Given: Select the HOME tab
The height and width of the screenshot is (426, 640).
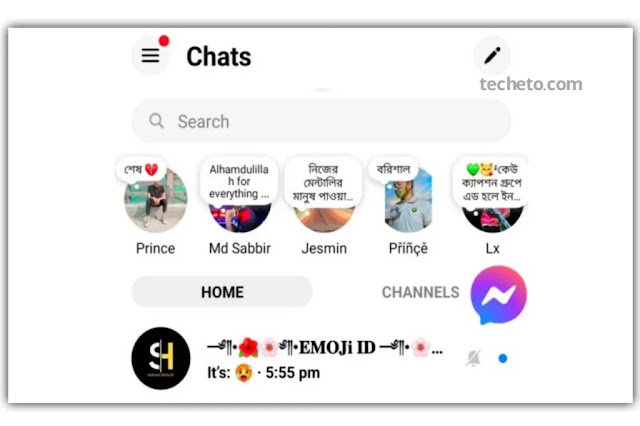Looking at the screenshot, I should point(222,292).
